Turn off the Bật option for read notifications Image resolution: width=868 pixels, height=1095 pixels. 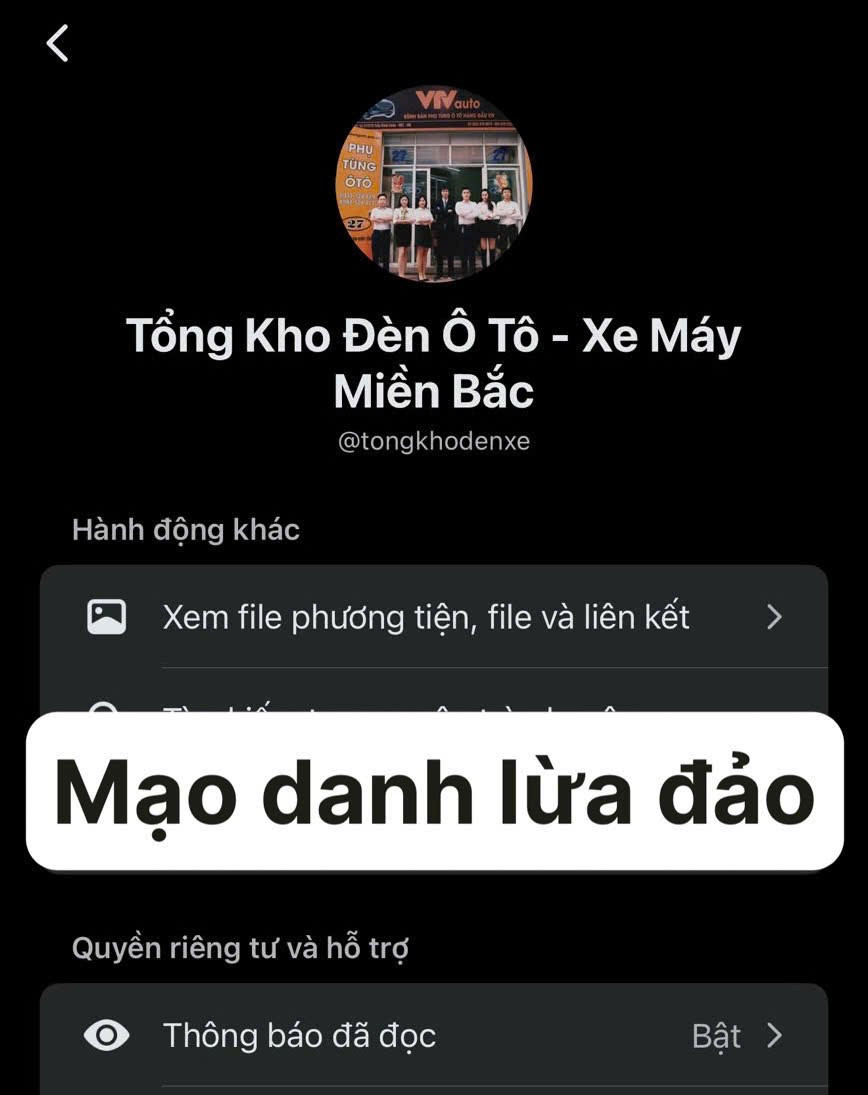pyautogui.click(x=718, y=1036)
